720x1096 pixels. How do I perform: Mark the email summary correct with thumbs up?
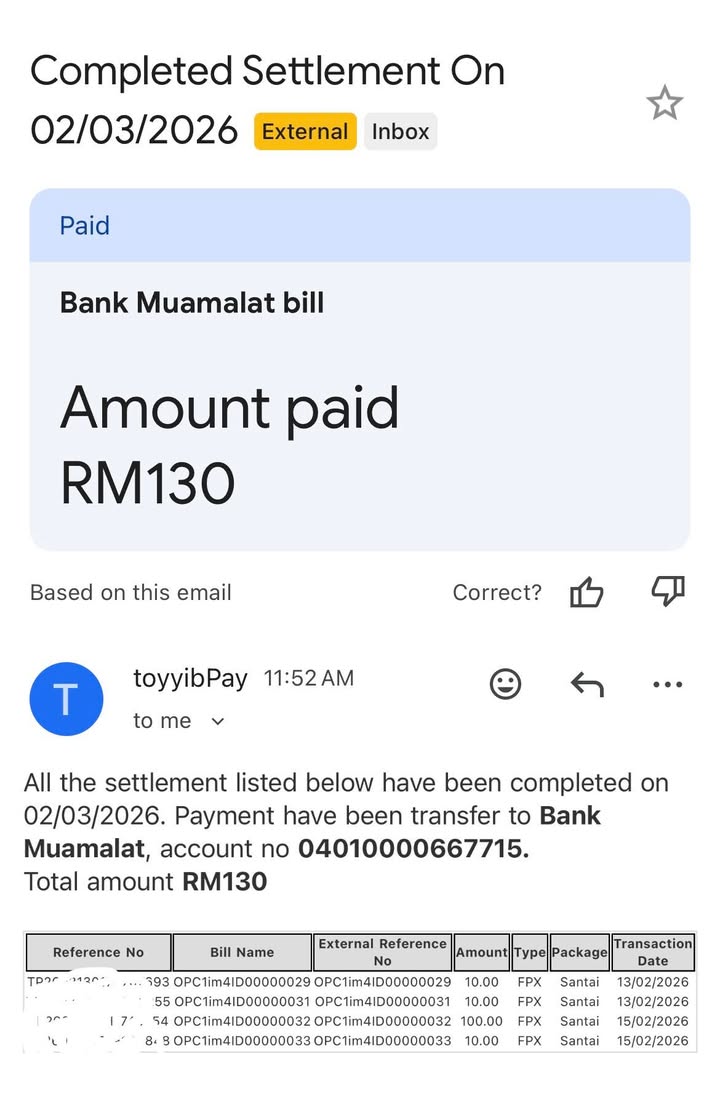point(587,592)
